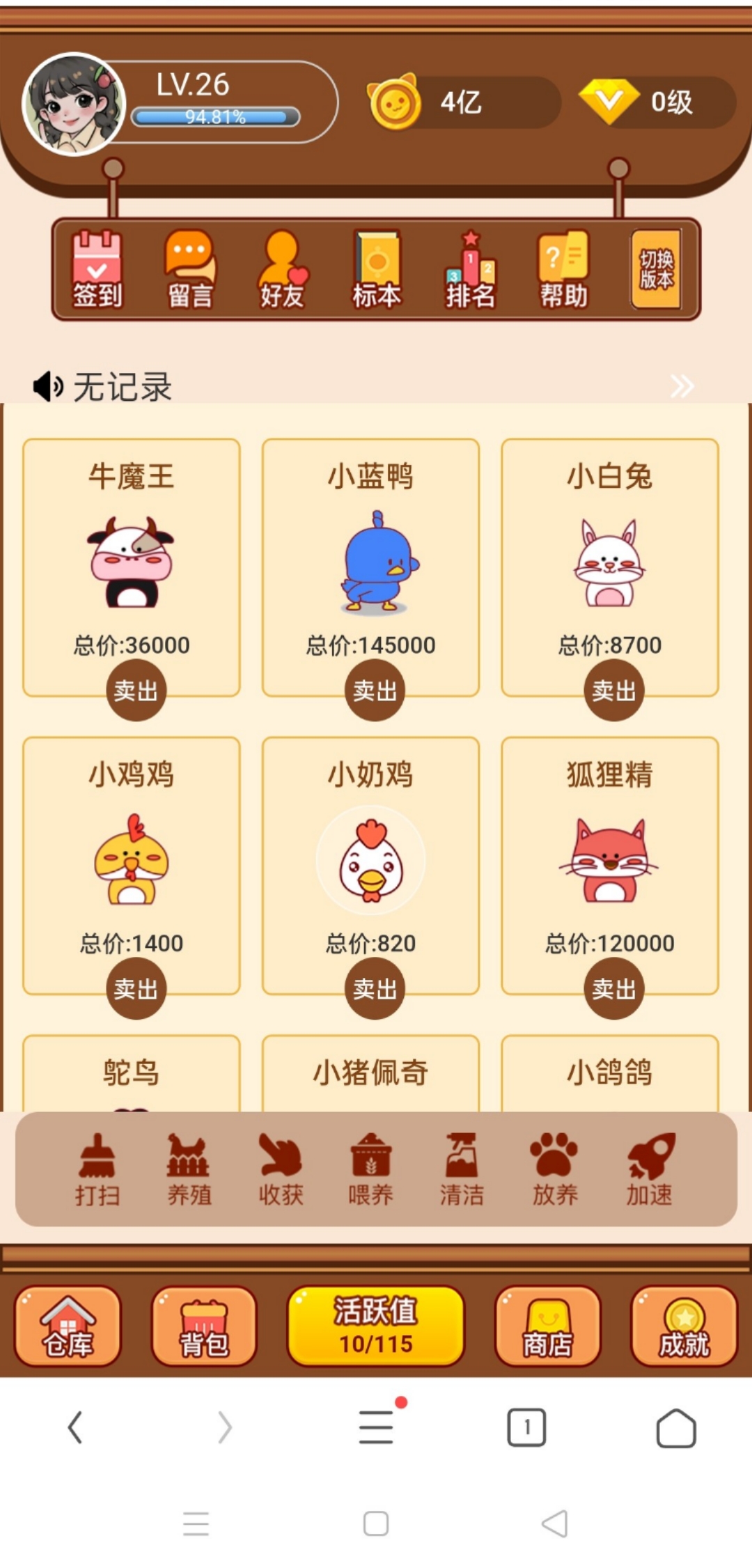Use the 收获 (harvest) tool
Screen dimensions: 752x1568
coord(280,1169)
